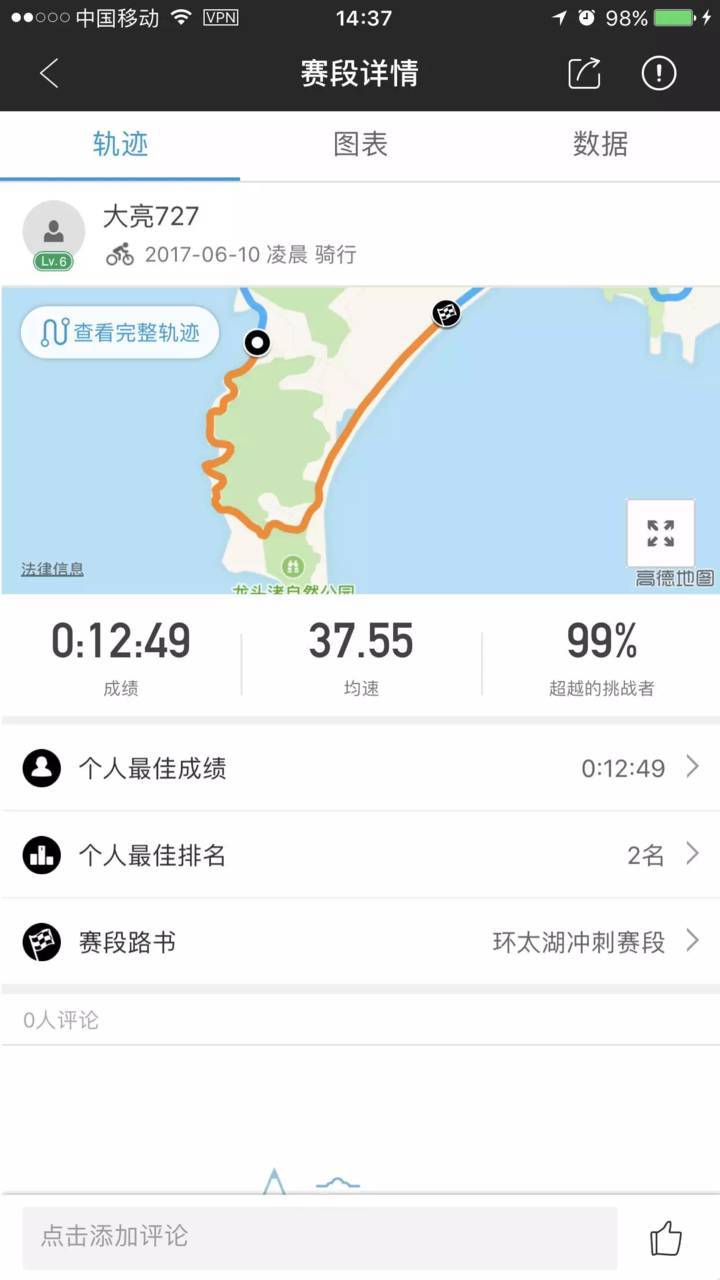The height and width of the screenshot is (1280, 720).
Task: Open 赛段路书 环太湖冲刺赛段 row
Action: 360,942
